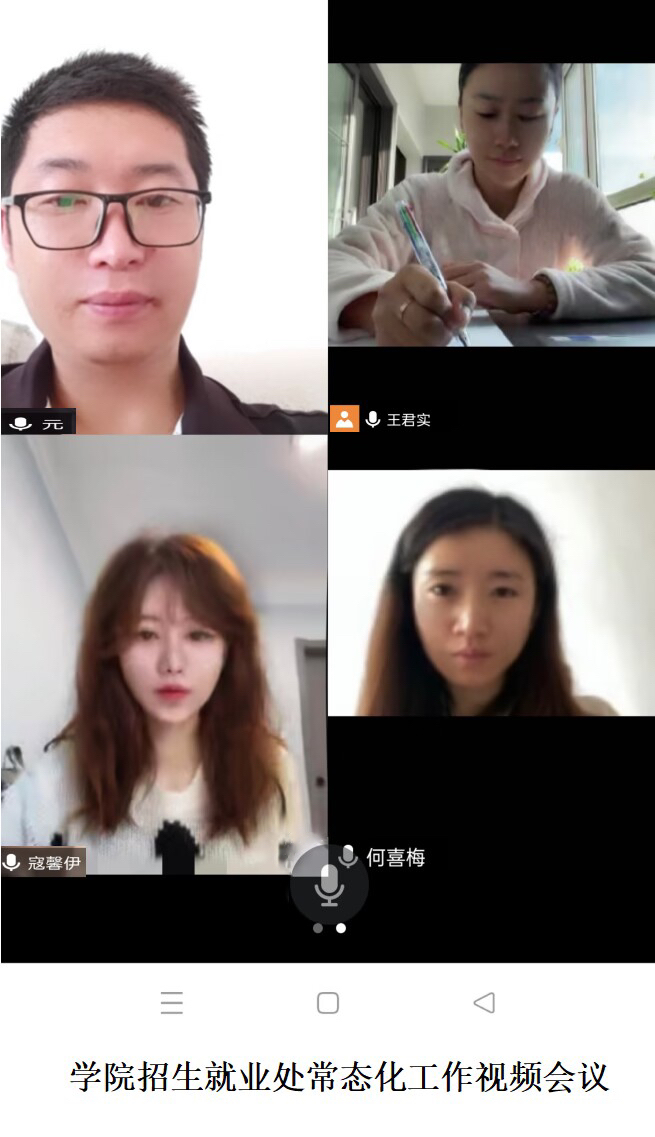Tap the system home button
655x1137 pixels.
pyautogui.click(x=328, y=1002)
